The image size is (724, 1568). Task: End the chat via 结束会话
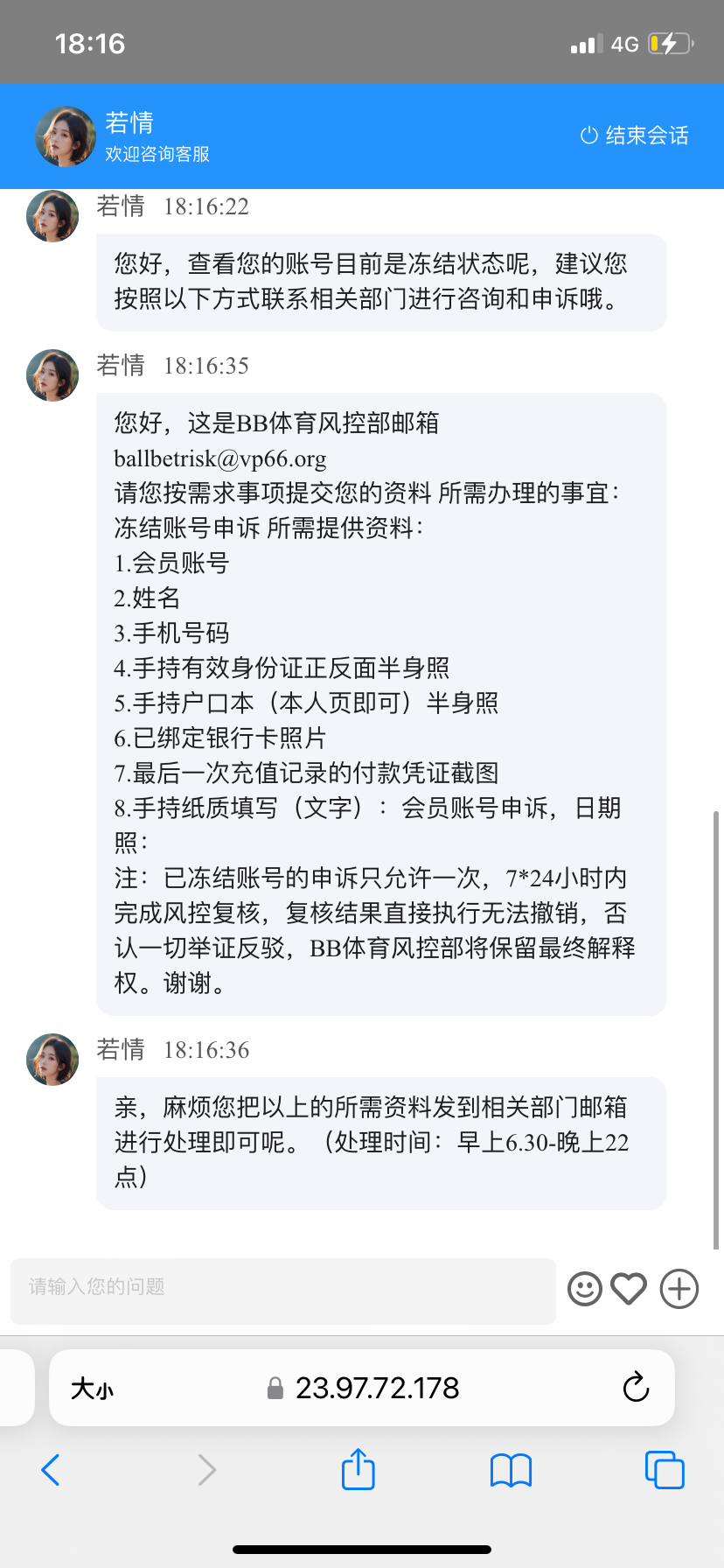click(x=635, y=136)
